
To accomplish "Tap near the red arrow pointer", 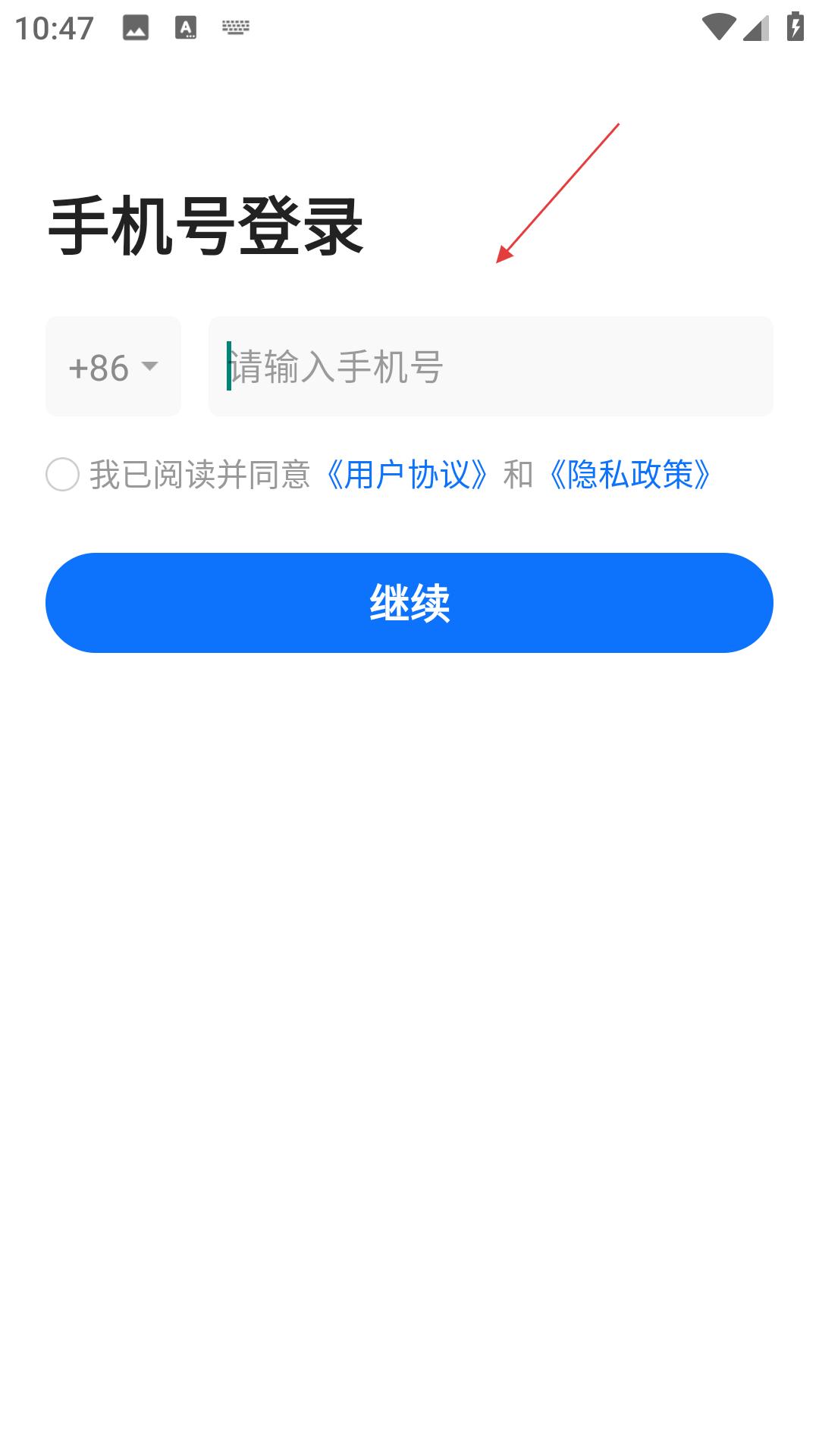I will click(502, 258).
